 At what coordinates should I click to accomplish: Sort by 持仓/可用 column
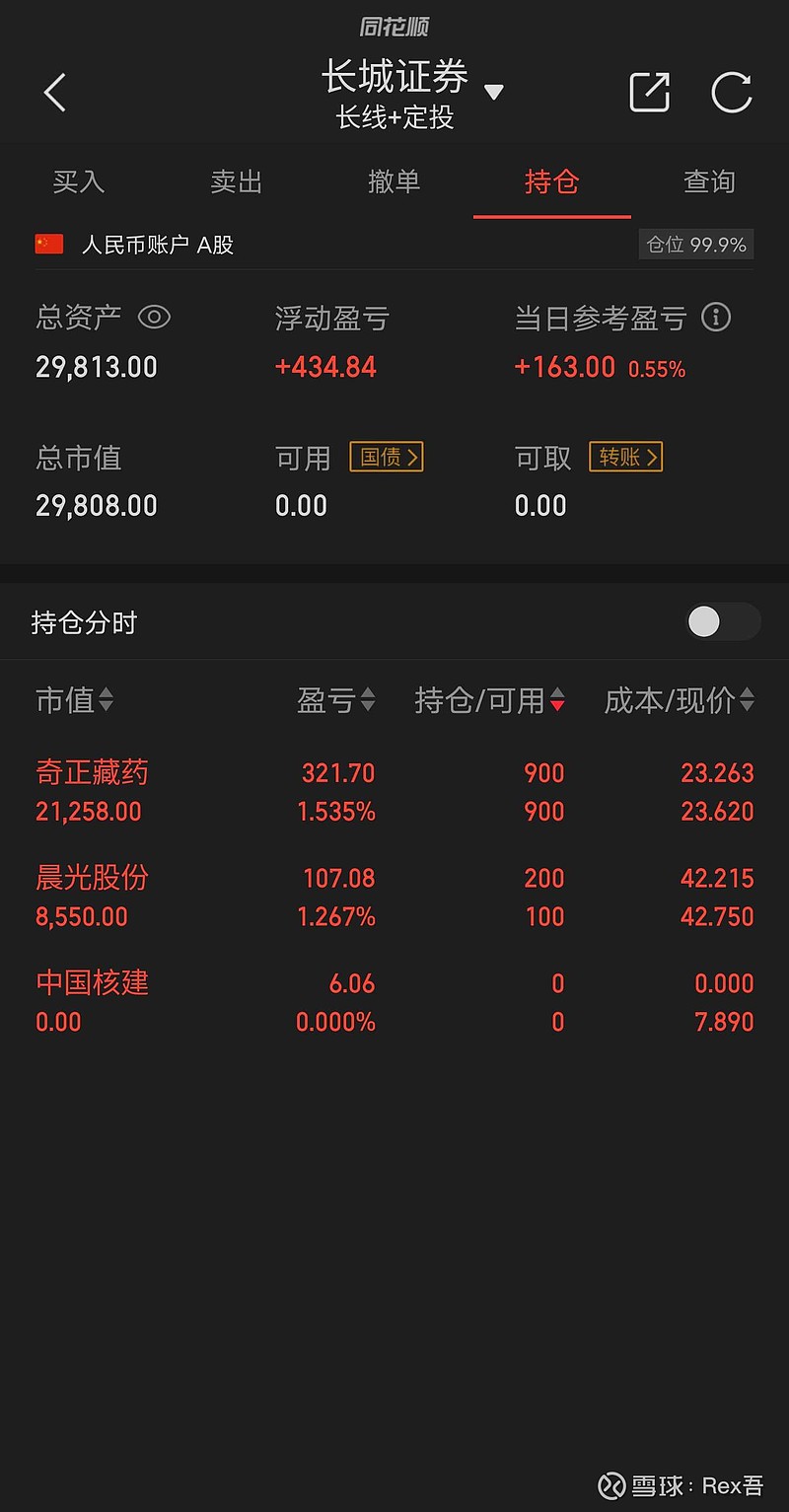click(490, 700)
